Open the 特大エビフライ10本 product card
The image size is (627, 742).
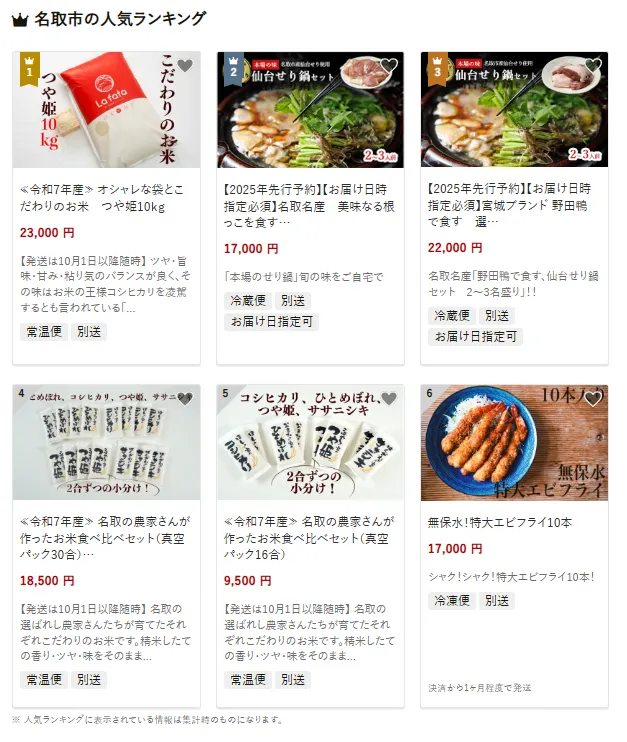[x=514, y=522]
